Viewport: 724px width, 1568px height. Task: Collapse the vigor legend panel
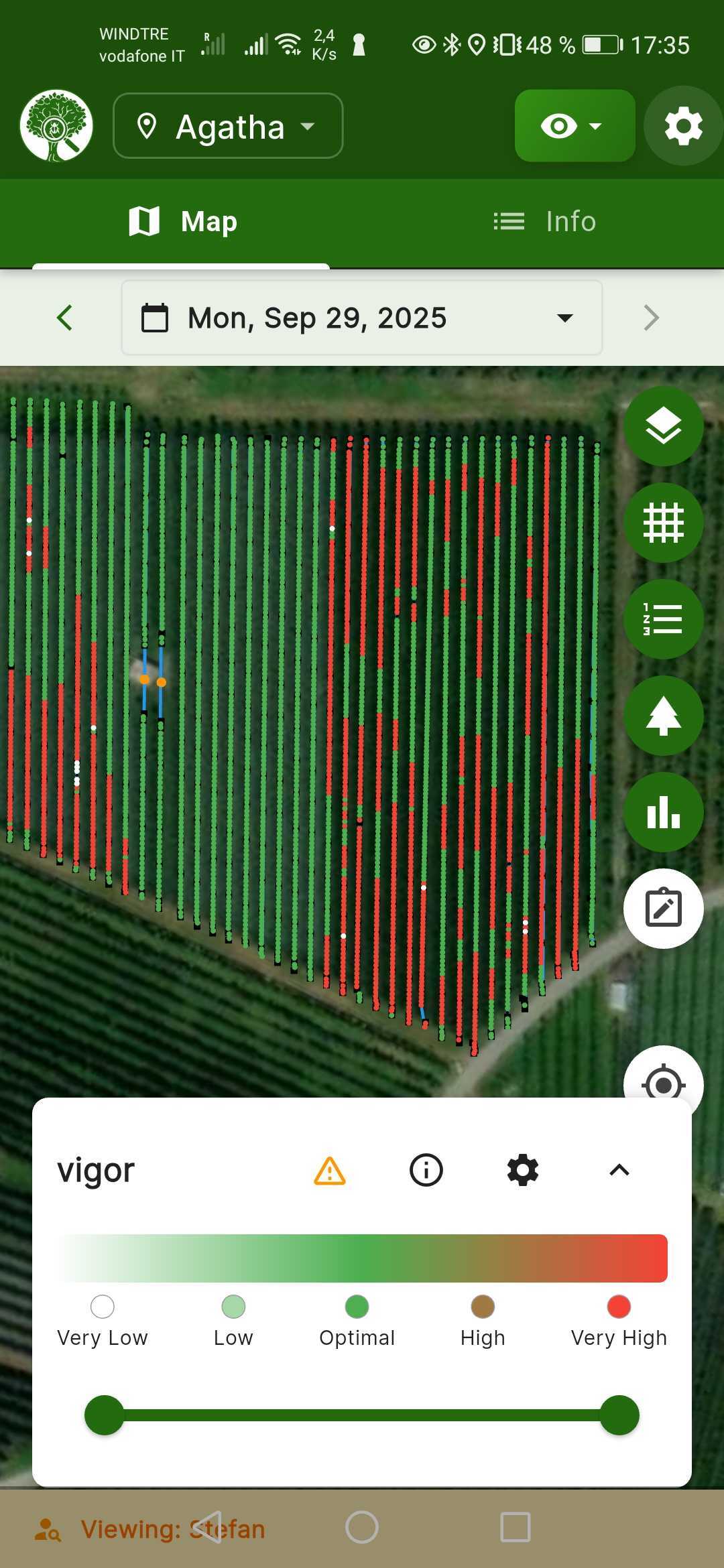[619, 1171]
